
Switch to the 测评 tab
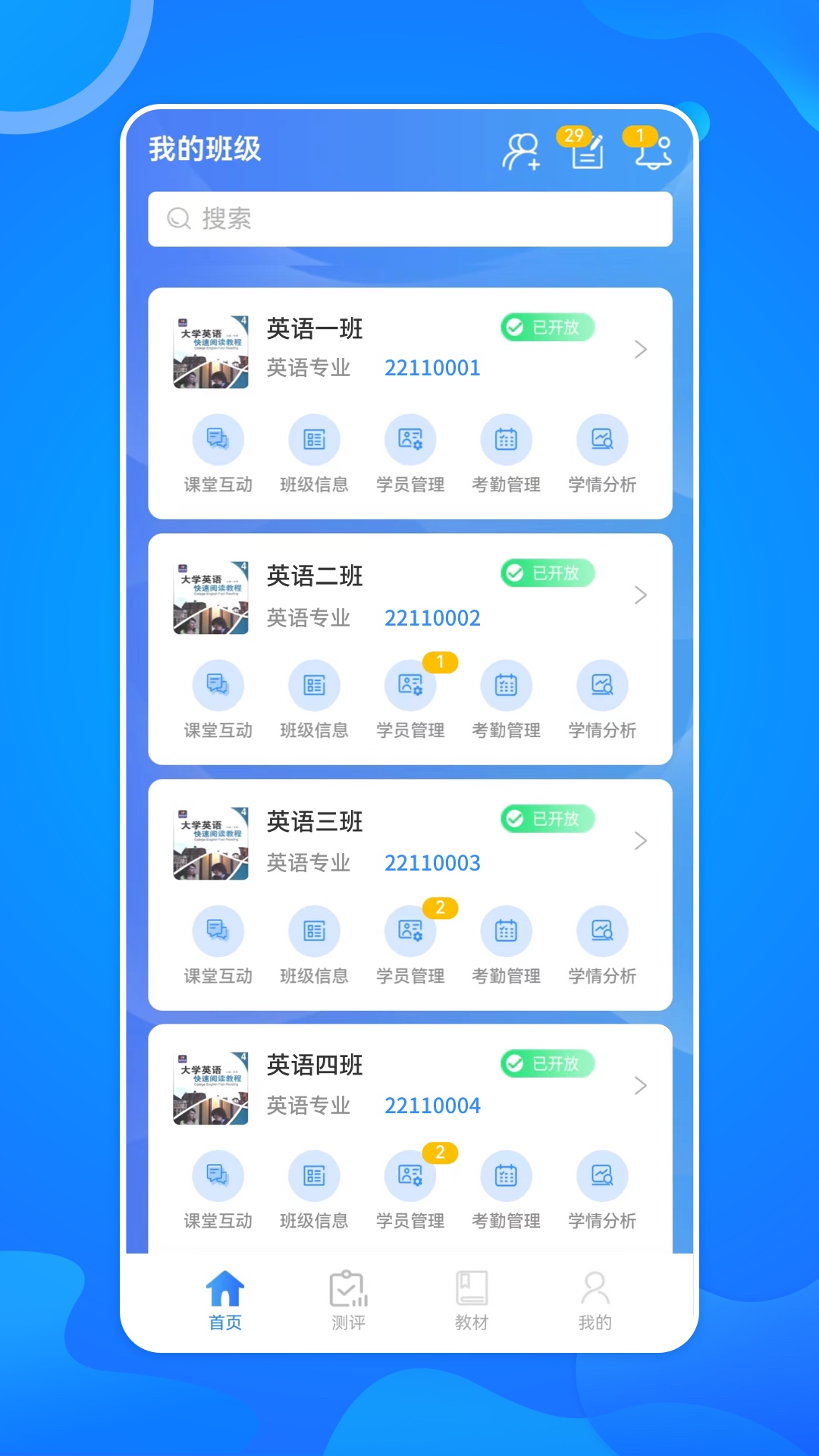[347, 1297]
